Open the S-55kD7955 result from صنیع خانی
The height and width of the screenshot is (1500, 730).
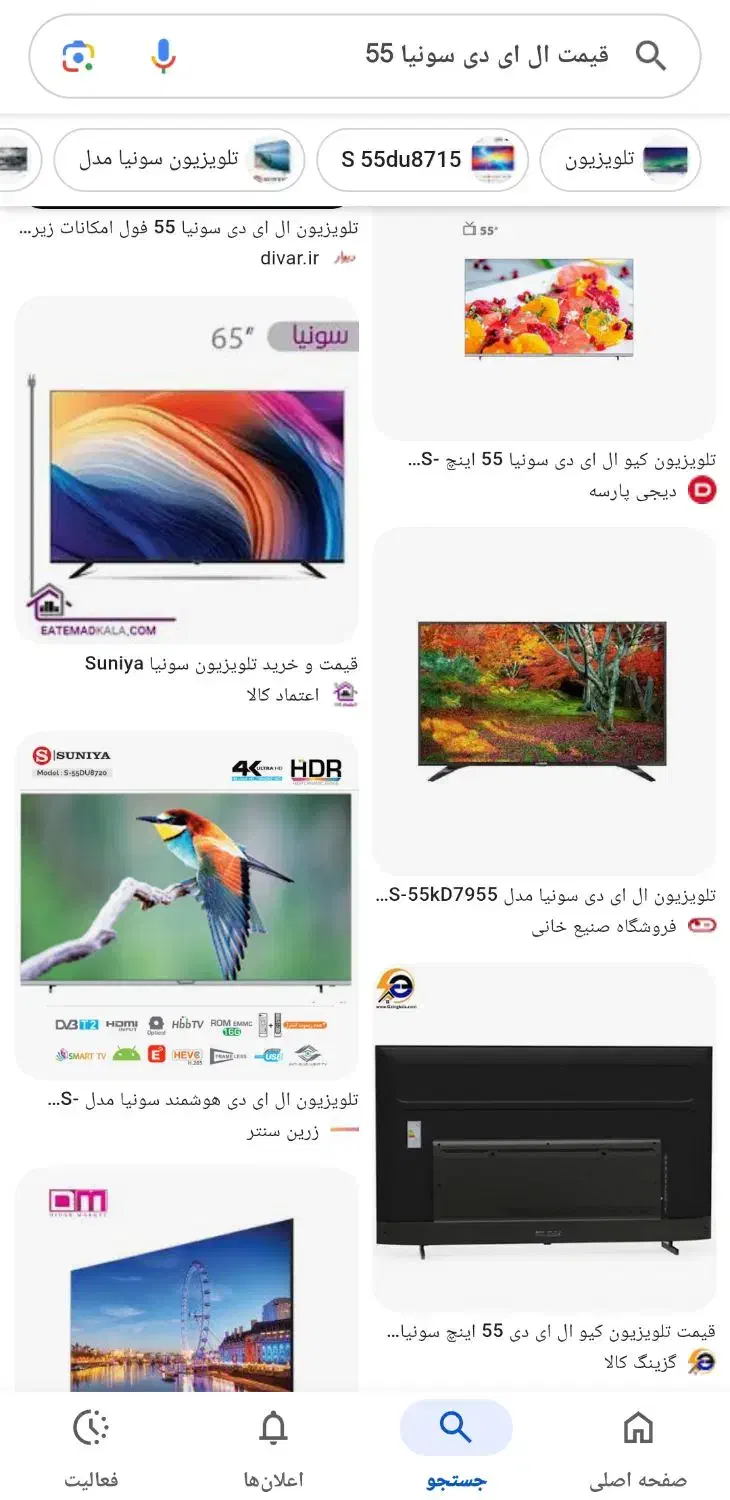[545, 700]
